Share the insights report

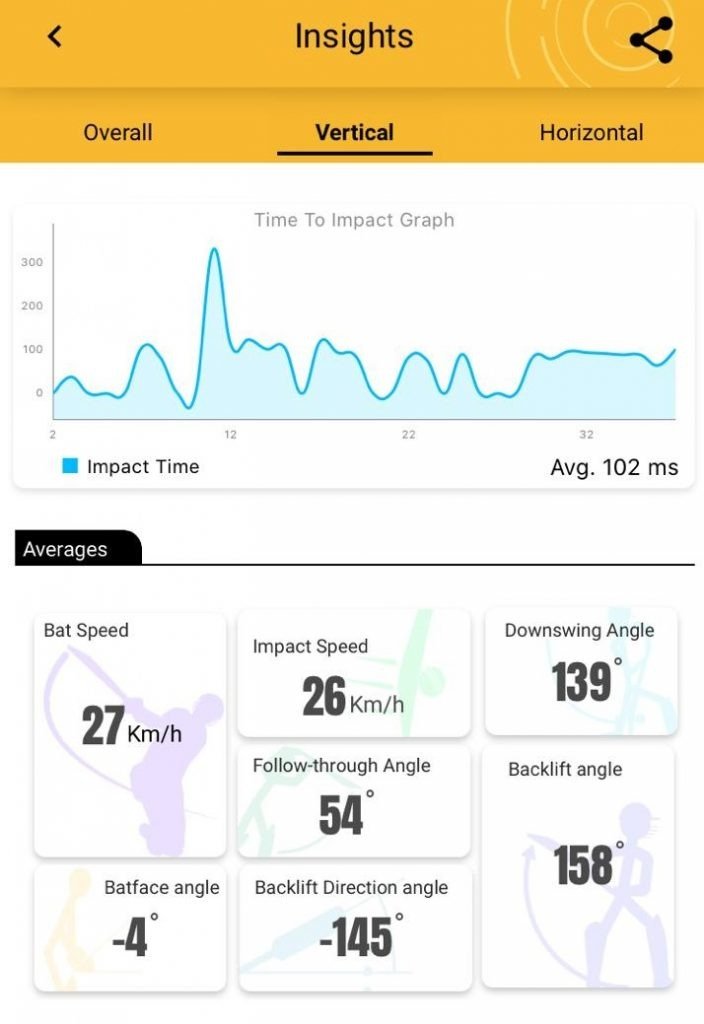pos(651,40)
